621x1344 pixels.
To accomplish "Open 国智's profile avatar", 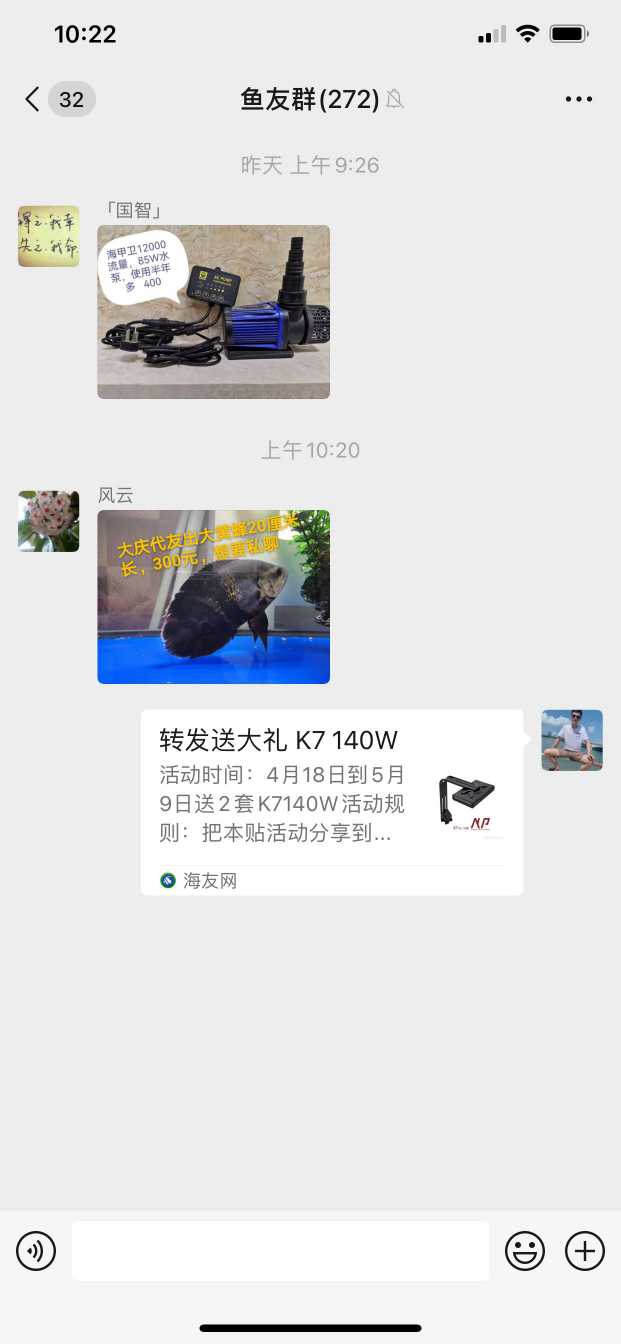I will (48, 237).
